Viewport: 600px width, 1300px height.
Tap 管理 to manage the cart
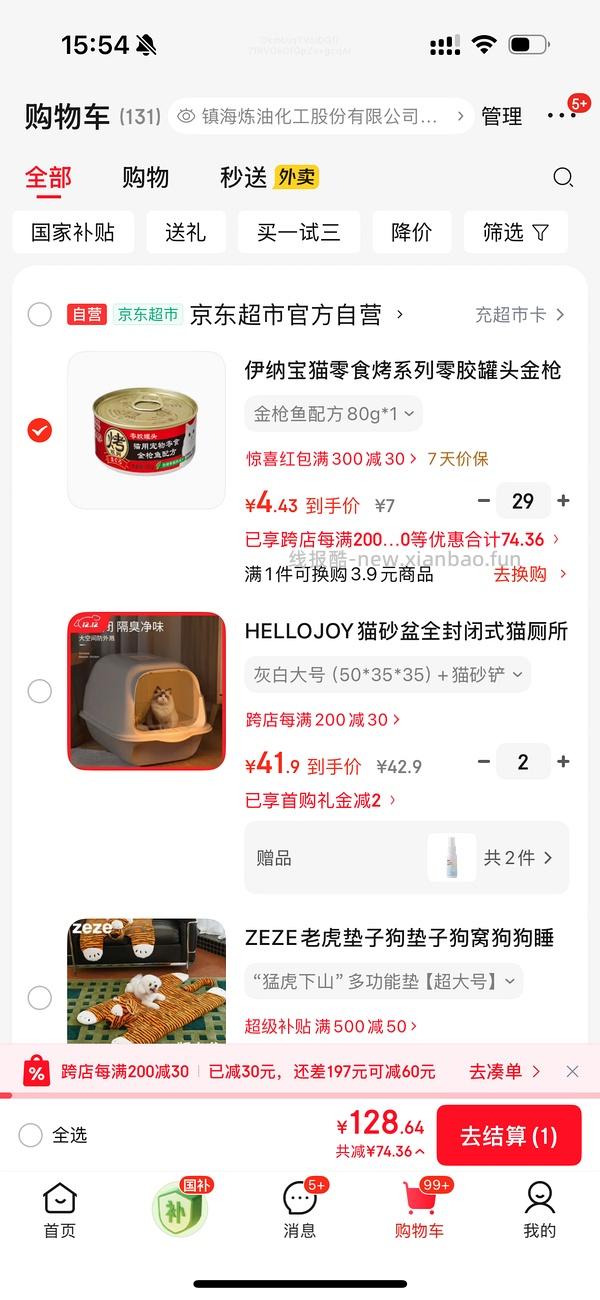point(501,116)
